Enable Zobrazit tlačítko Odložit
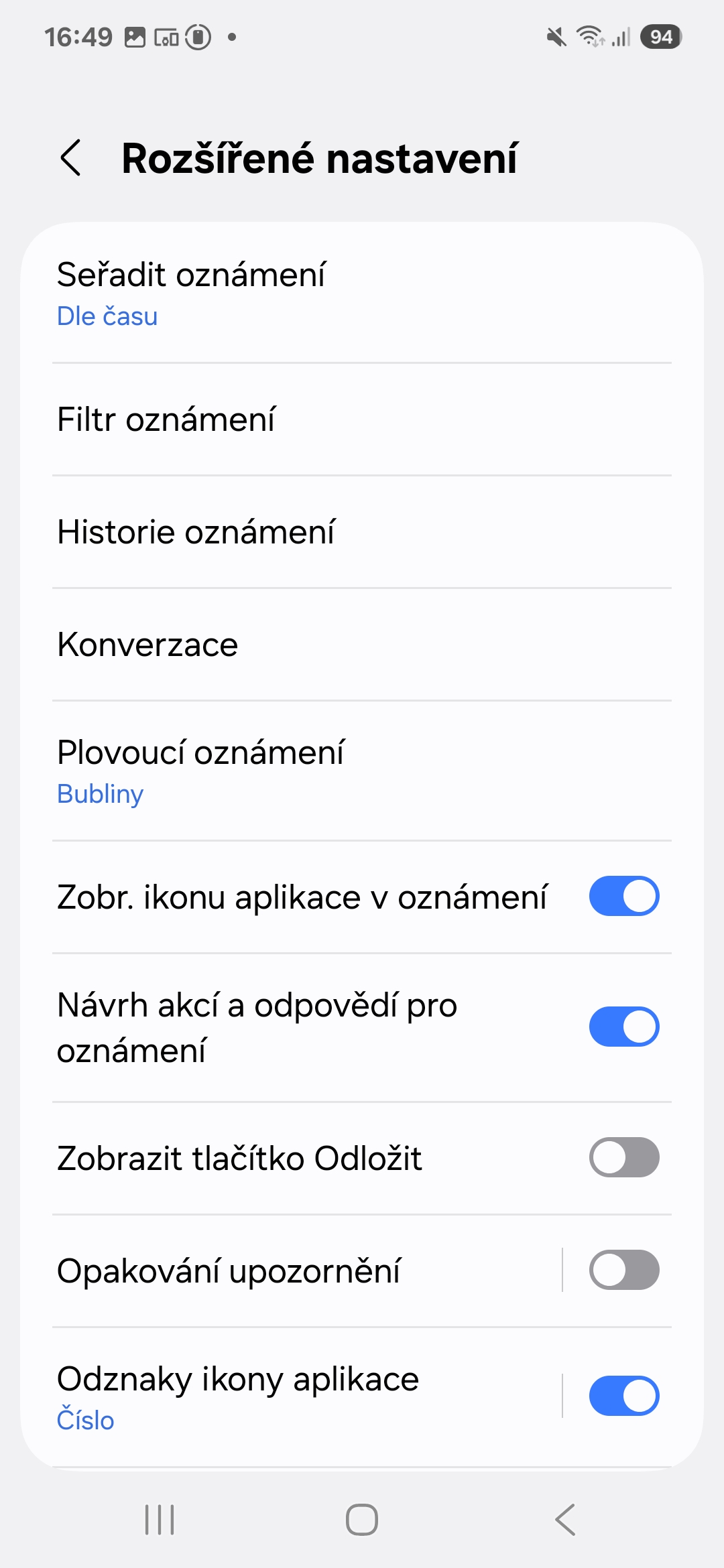 (624, 1157)
